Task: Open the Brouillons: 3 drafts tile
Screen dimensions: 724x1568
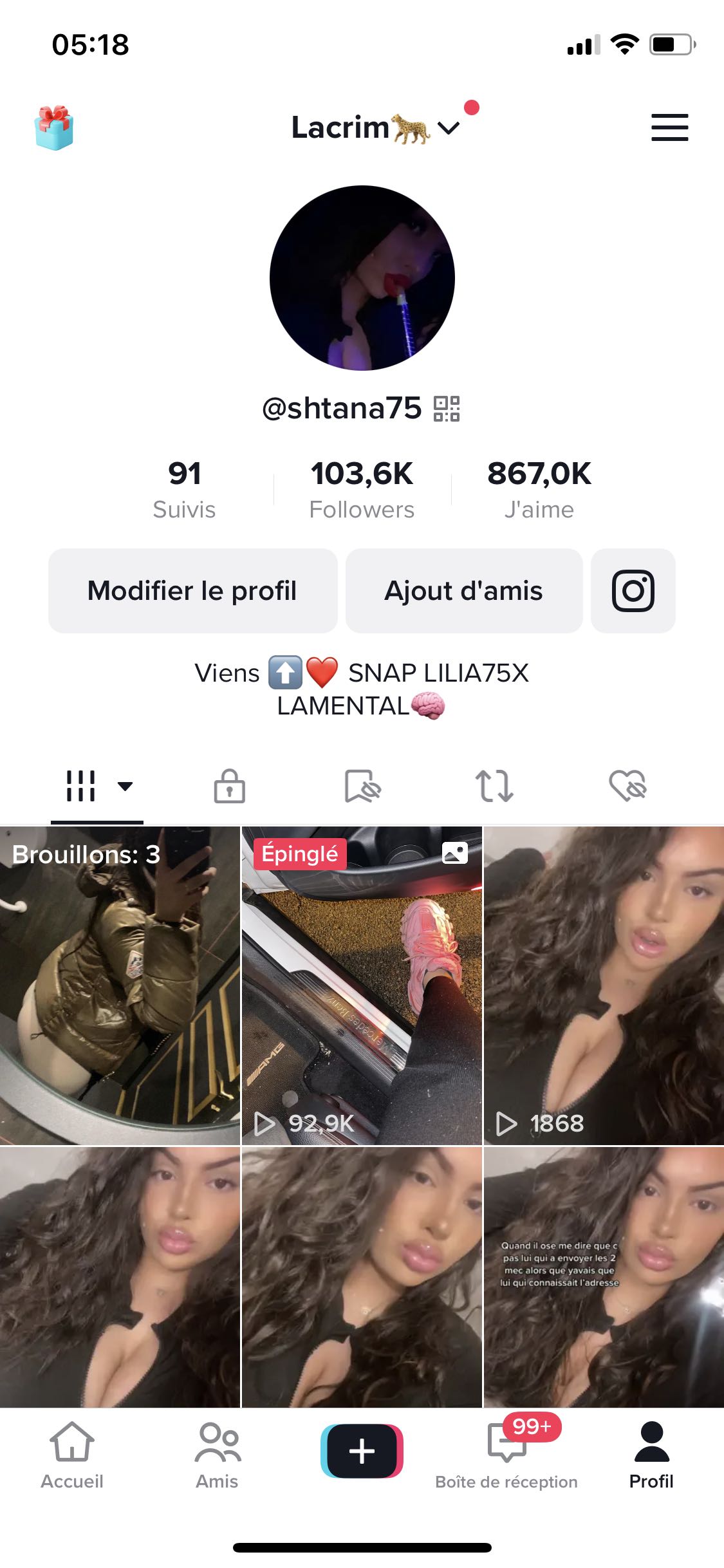Action: 120,985
